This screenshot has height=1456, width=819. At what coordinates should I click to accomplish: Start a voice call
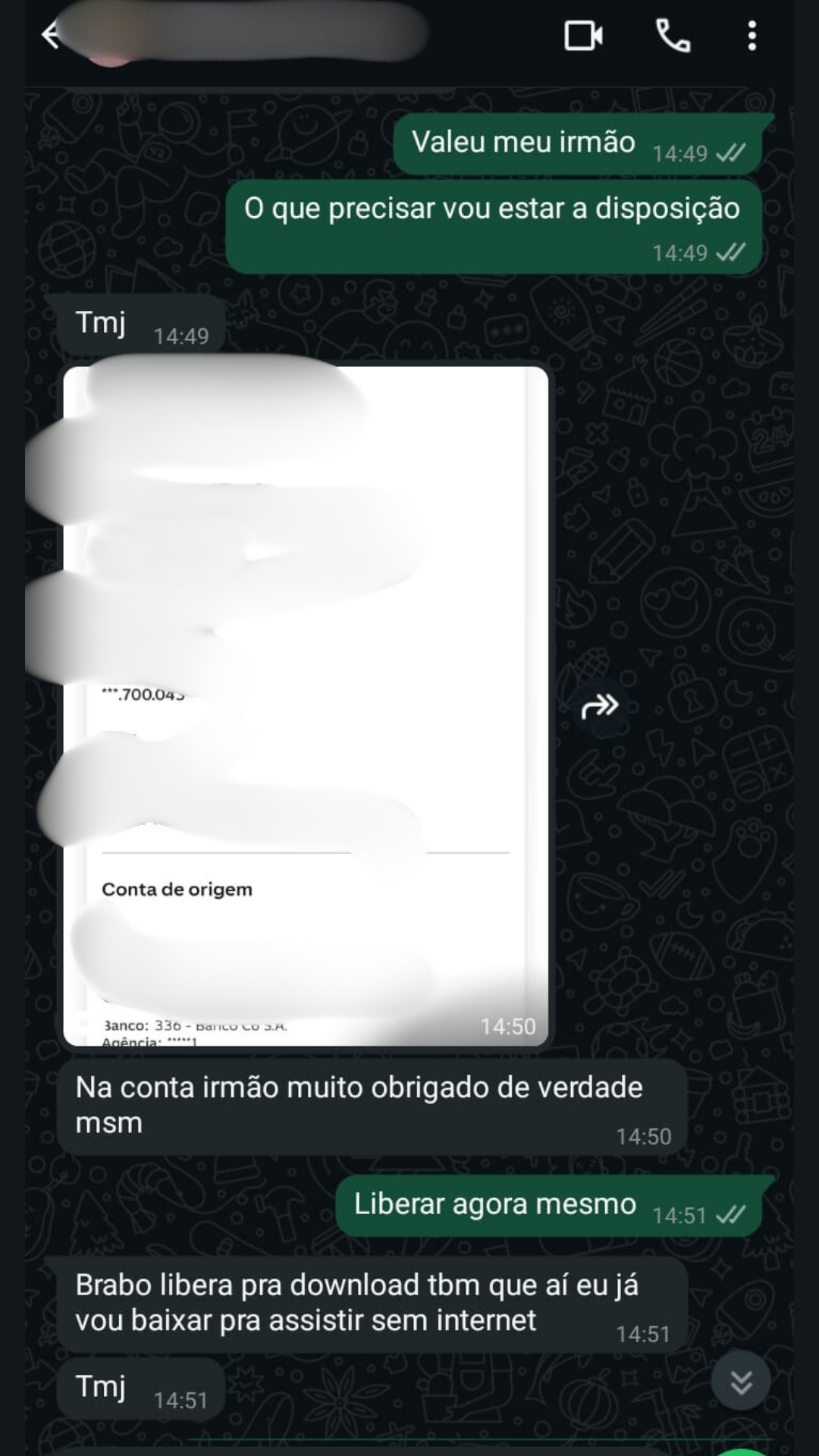[x=673, y=36]
